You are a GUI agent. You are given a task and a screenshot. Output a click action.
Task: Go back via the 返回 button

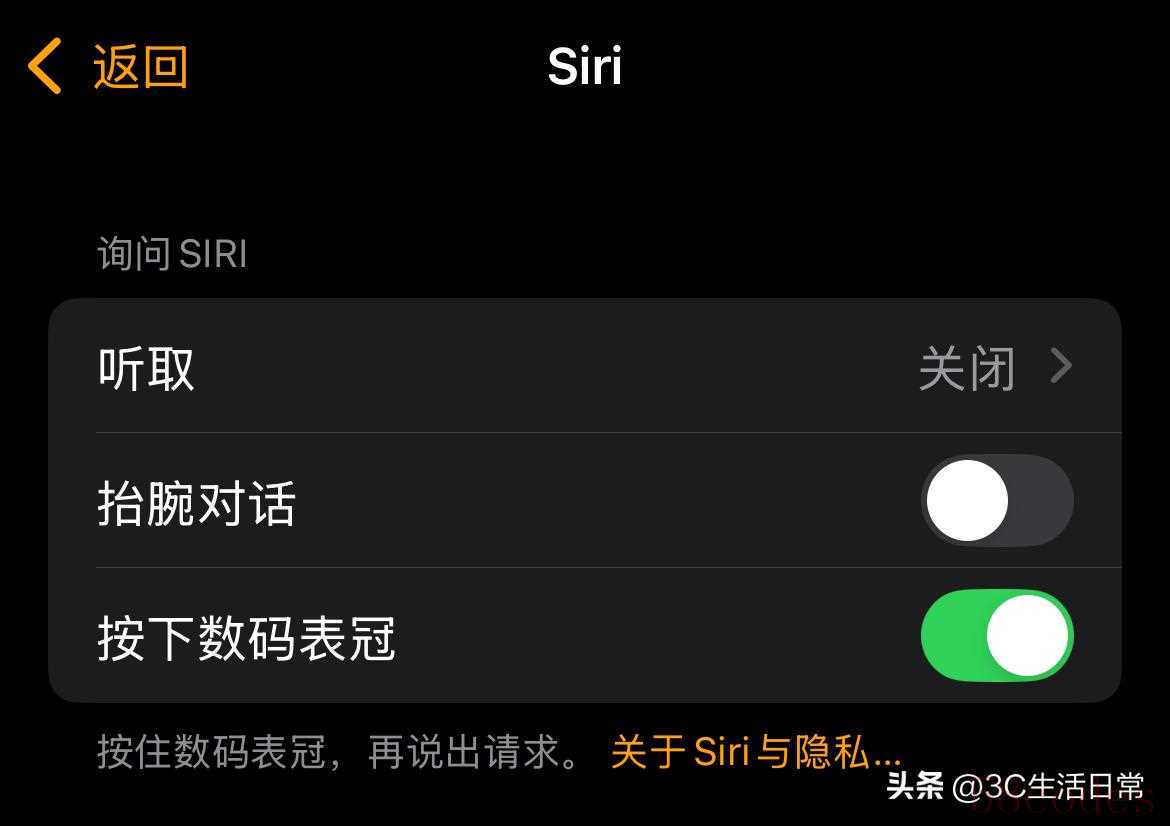tap(108, 67)
